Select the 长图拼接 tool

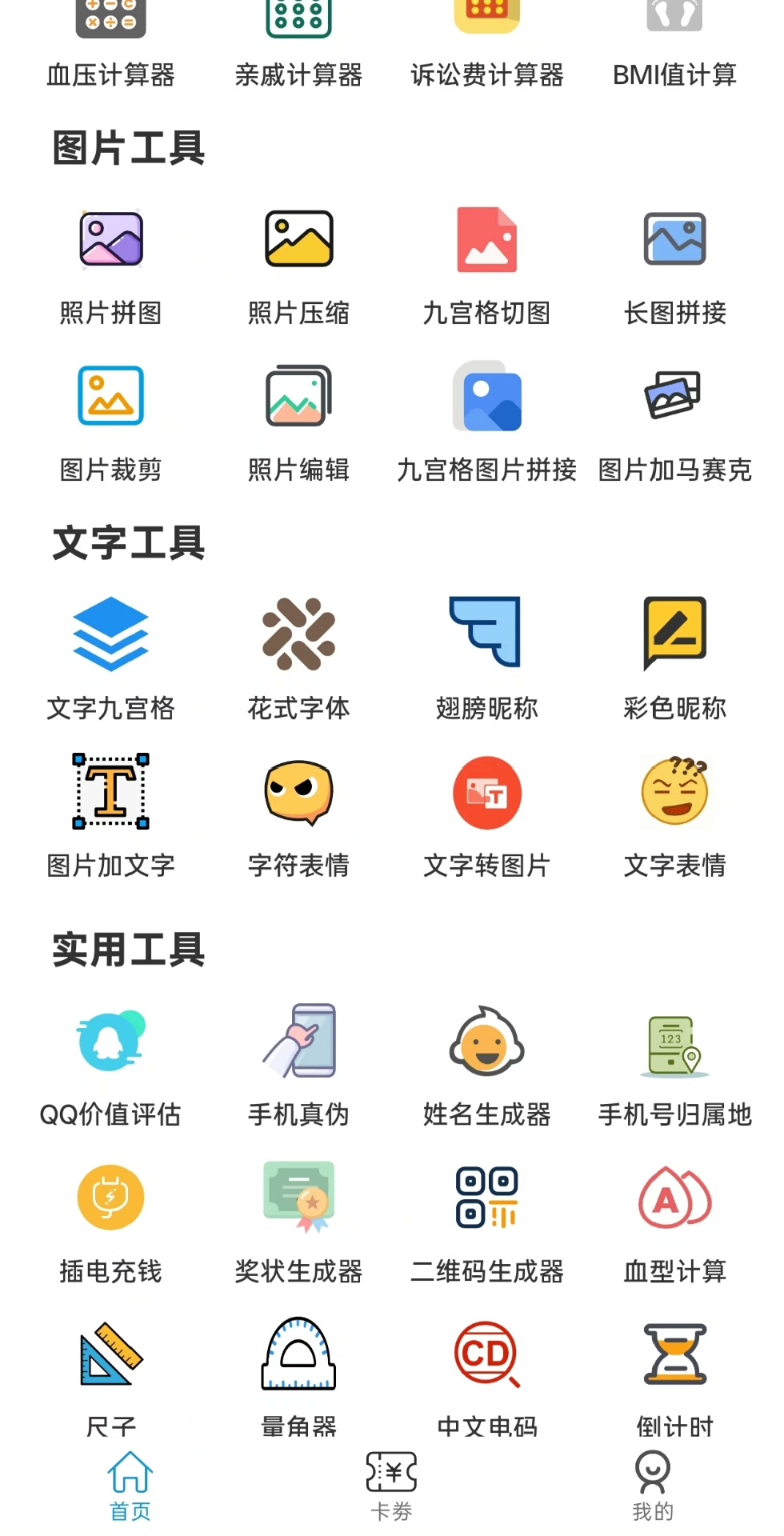tap(674, 240)
